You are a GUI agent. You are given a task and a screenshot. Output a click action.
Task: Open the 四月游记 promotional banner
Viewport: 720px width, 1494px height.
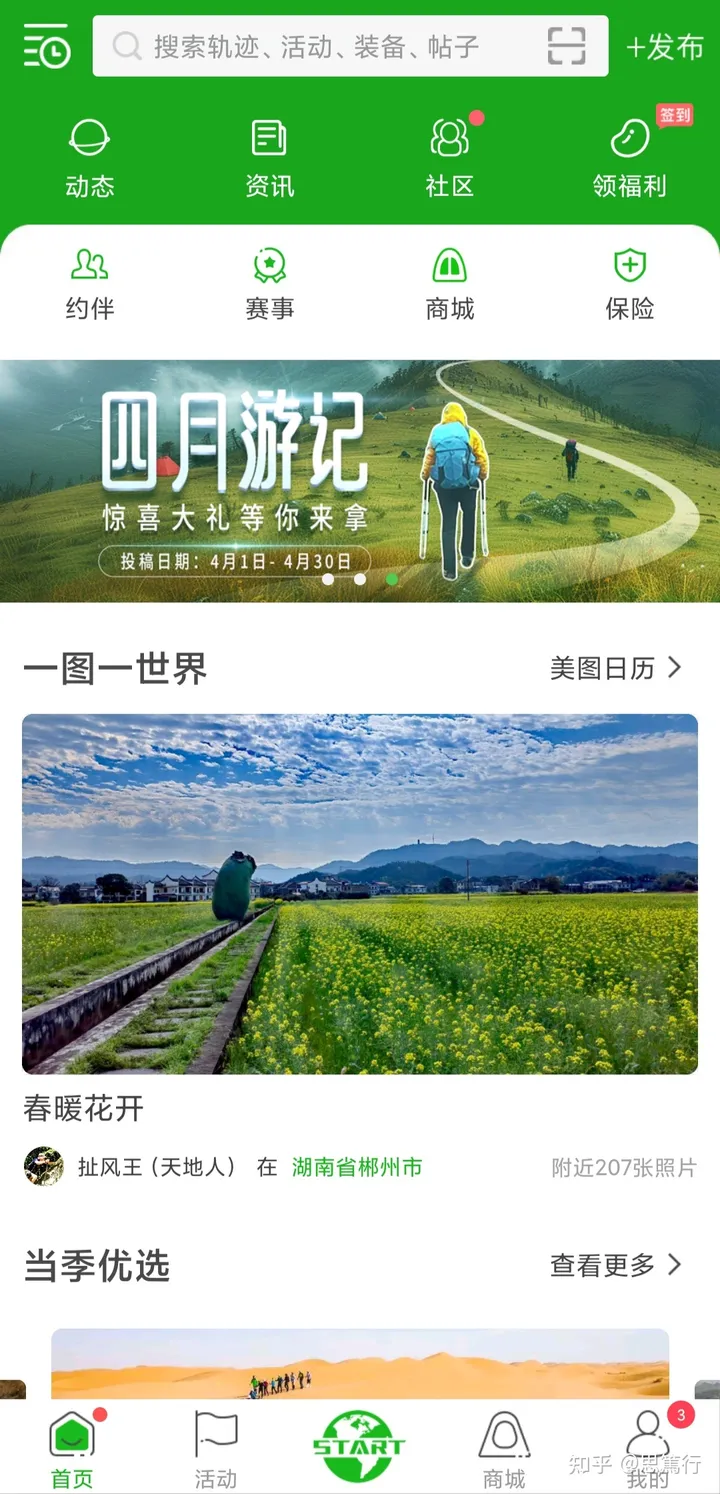360,481
